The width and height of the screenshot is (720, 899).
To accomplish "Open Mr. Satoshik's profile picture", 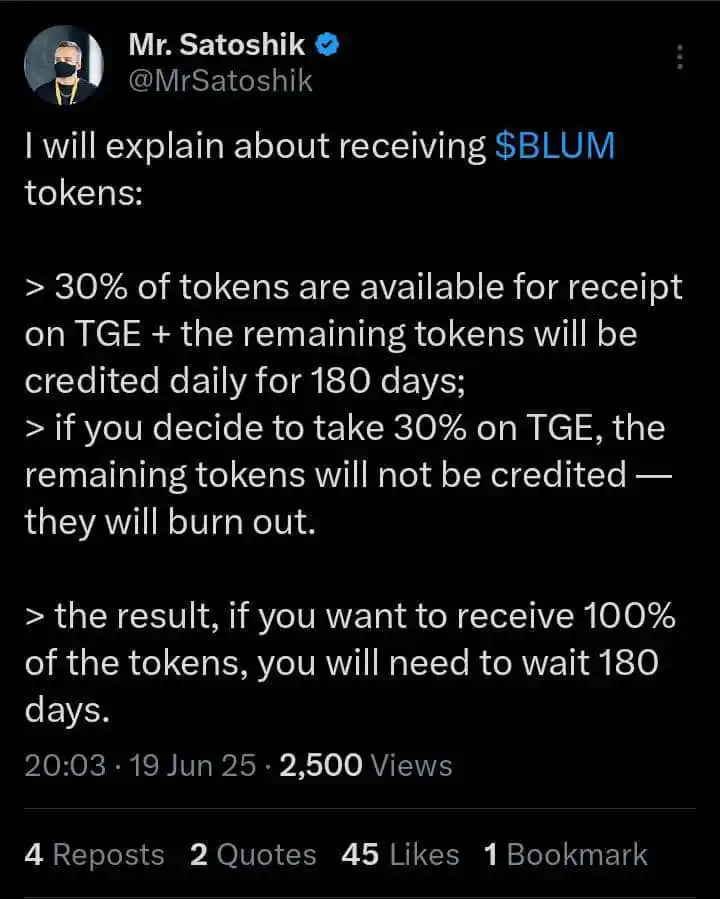I will [x=63, y=64].
